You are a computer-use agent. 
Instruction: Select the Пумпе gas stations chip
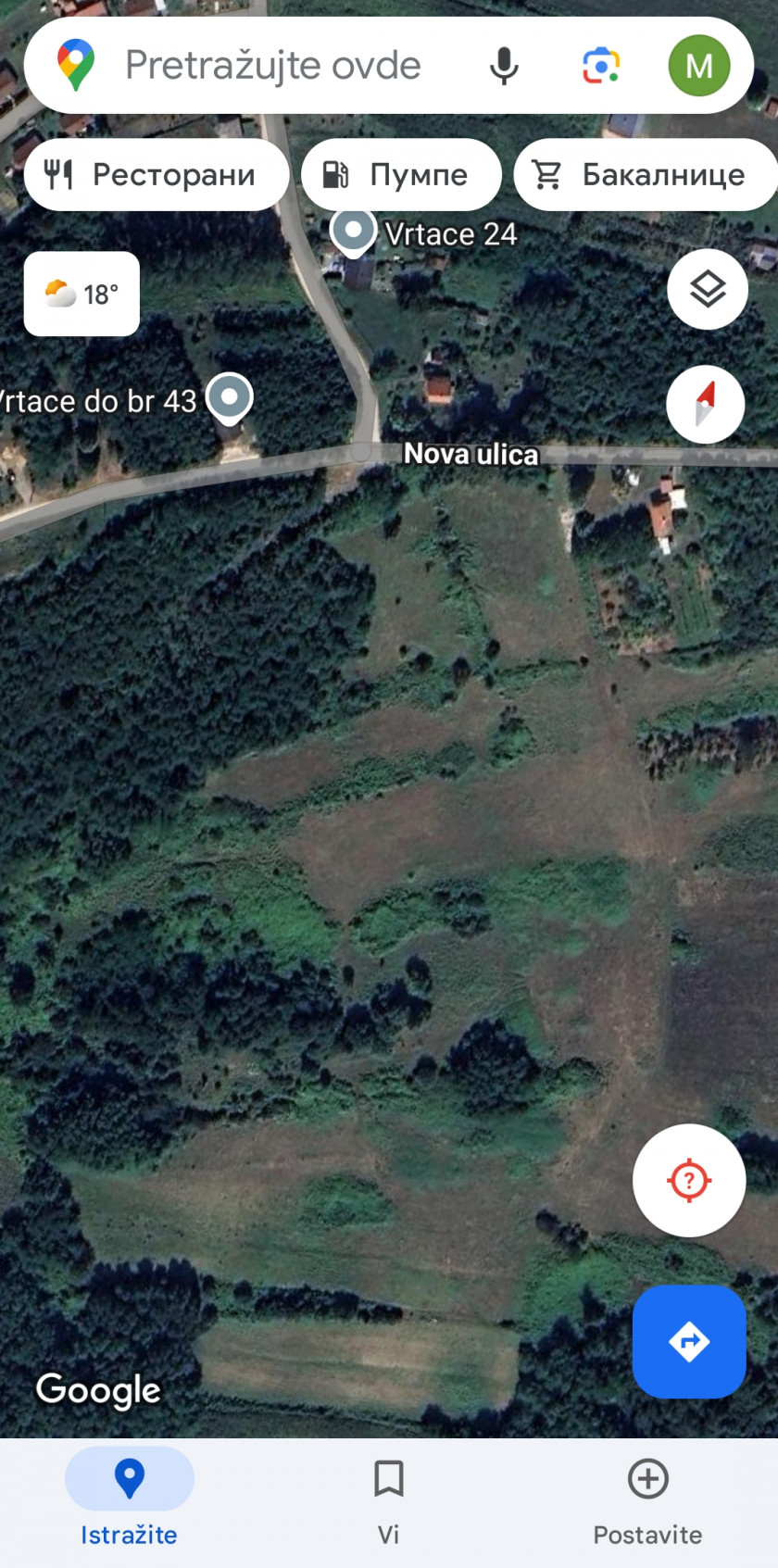[401, 174]
